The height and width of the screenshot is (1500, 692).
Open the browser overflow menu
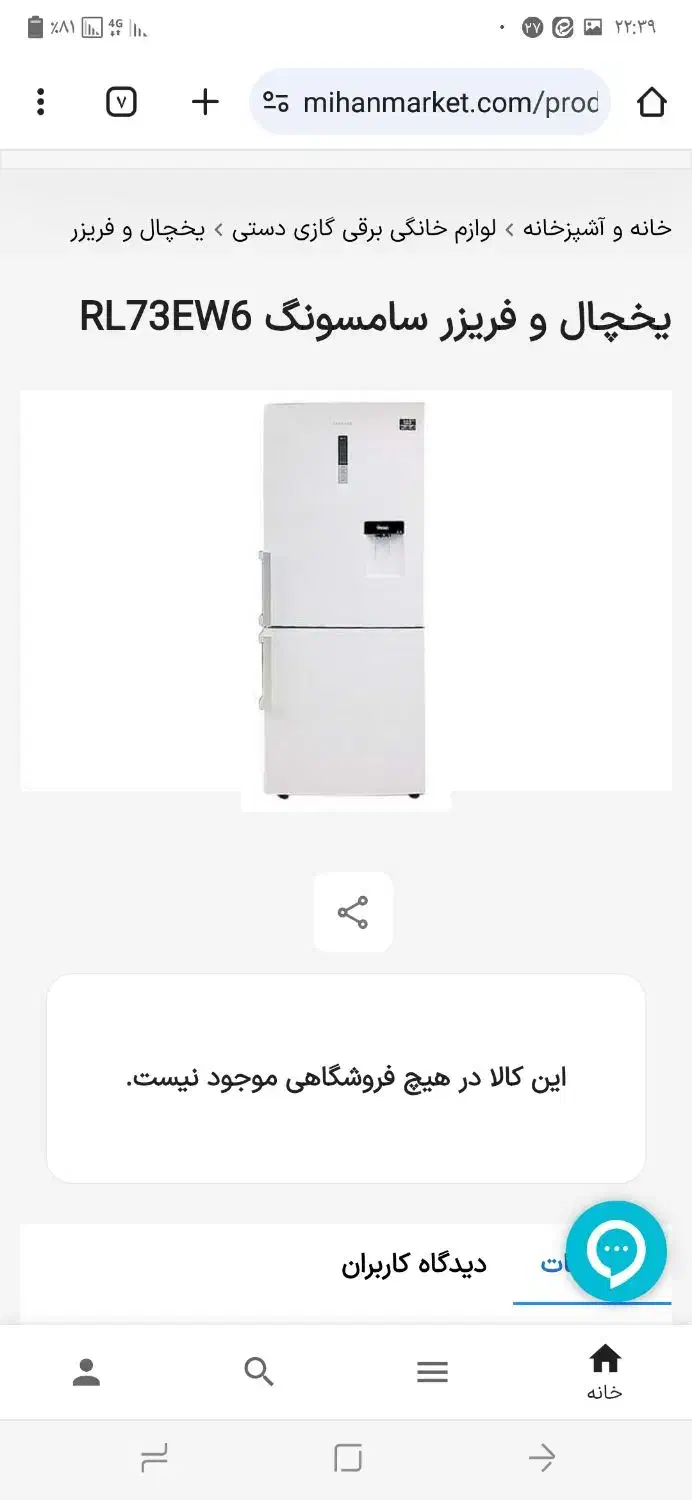coord(41,102)
